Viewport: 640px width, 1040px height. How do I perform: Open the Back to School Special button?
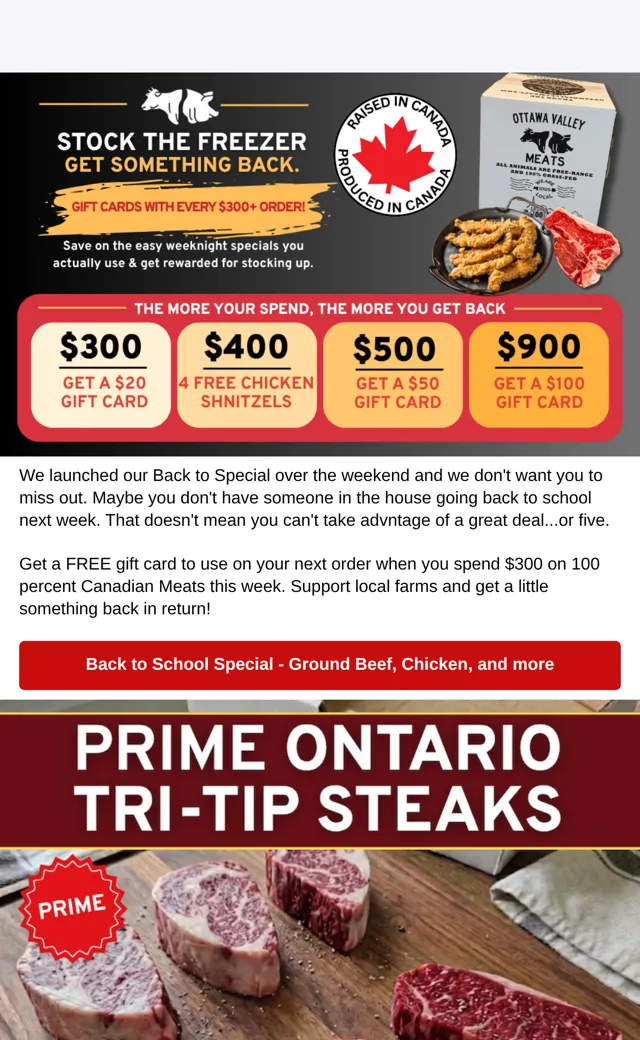click(320, 665)
